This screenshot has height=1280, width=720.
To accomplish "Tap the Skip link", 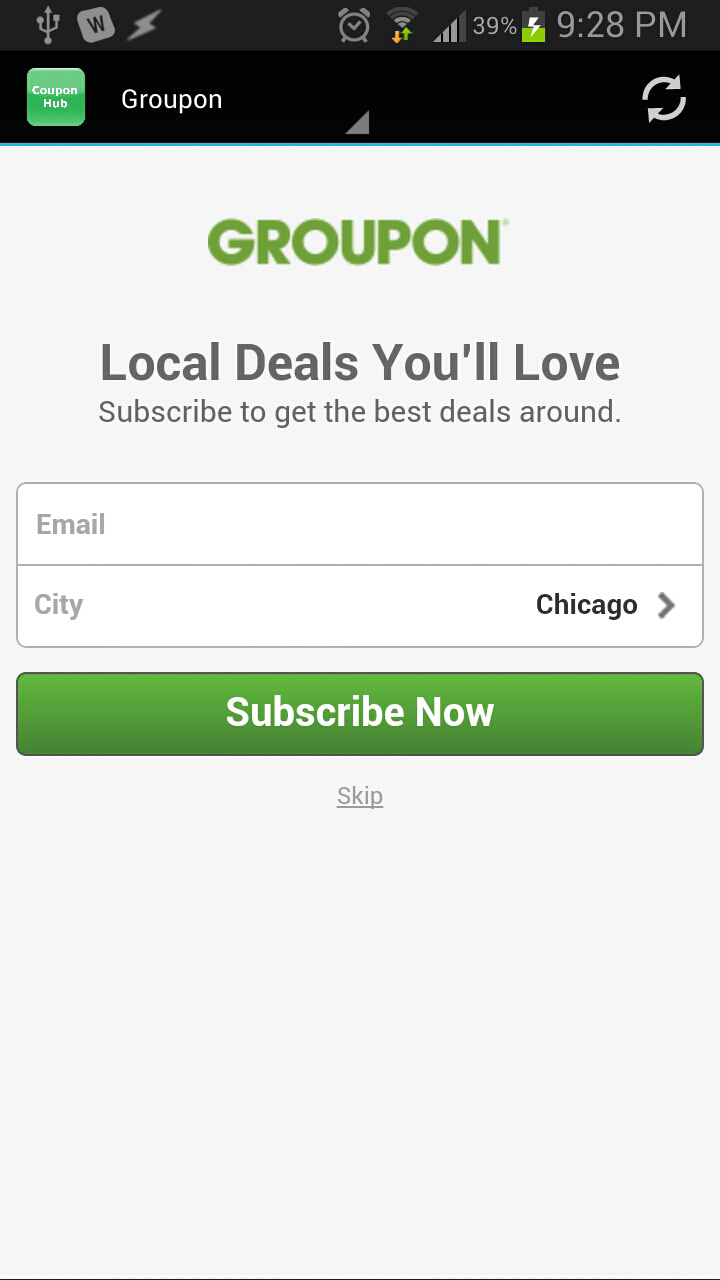I will point(359,795).
